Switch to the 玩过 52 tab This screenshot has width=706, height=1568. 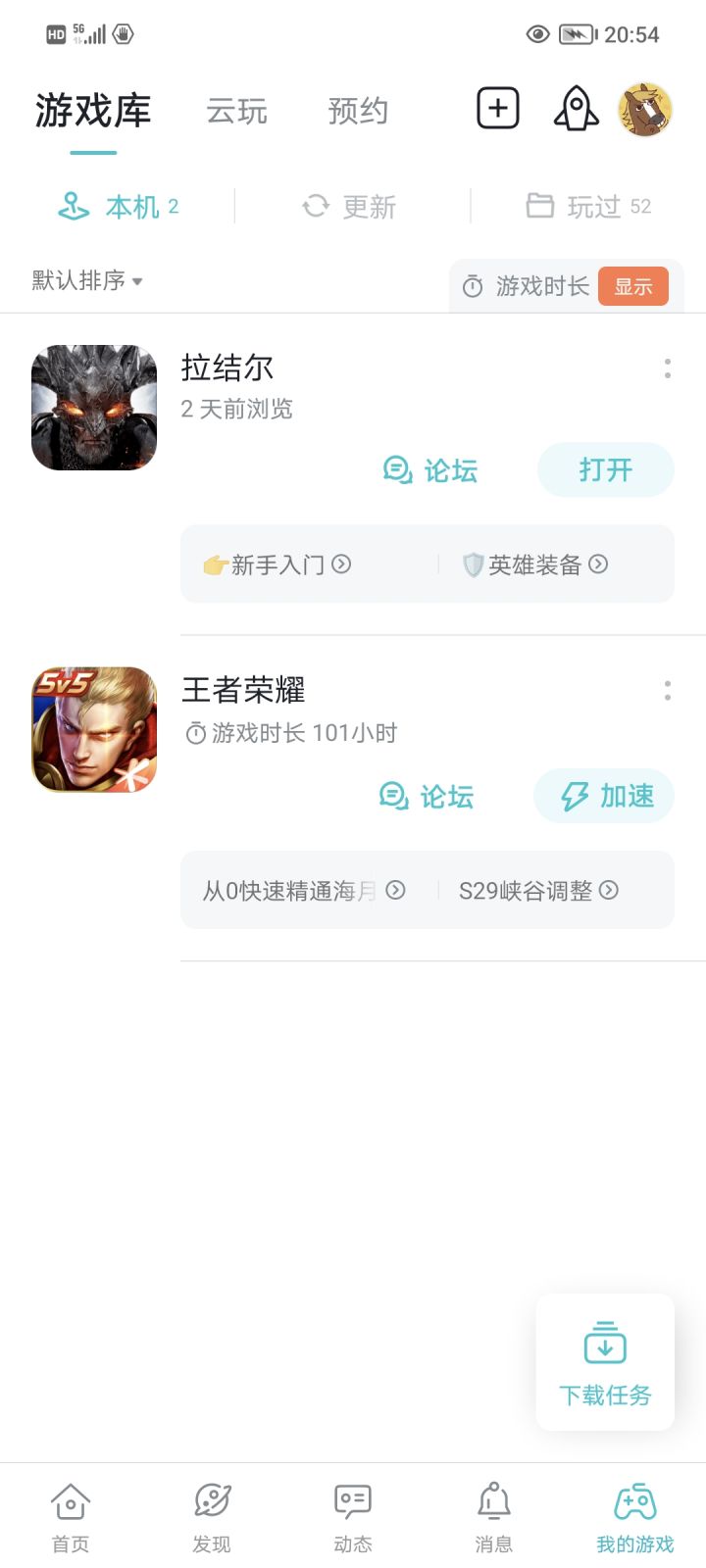pyautogui.click(x=587, y=206)
